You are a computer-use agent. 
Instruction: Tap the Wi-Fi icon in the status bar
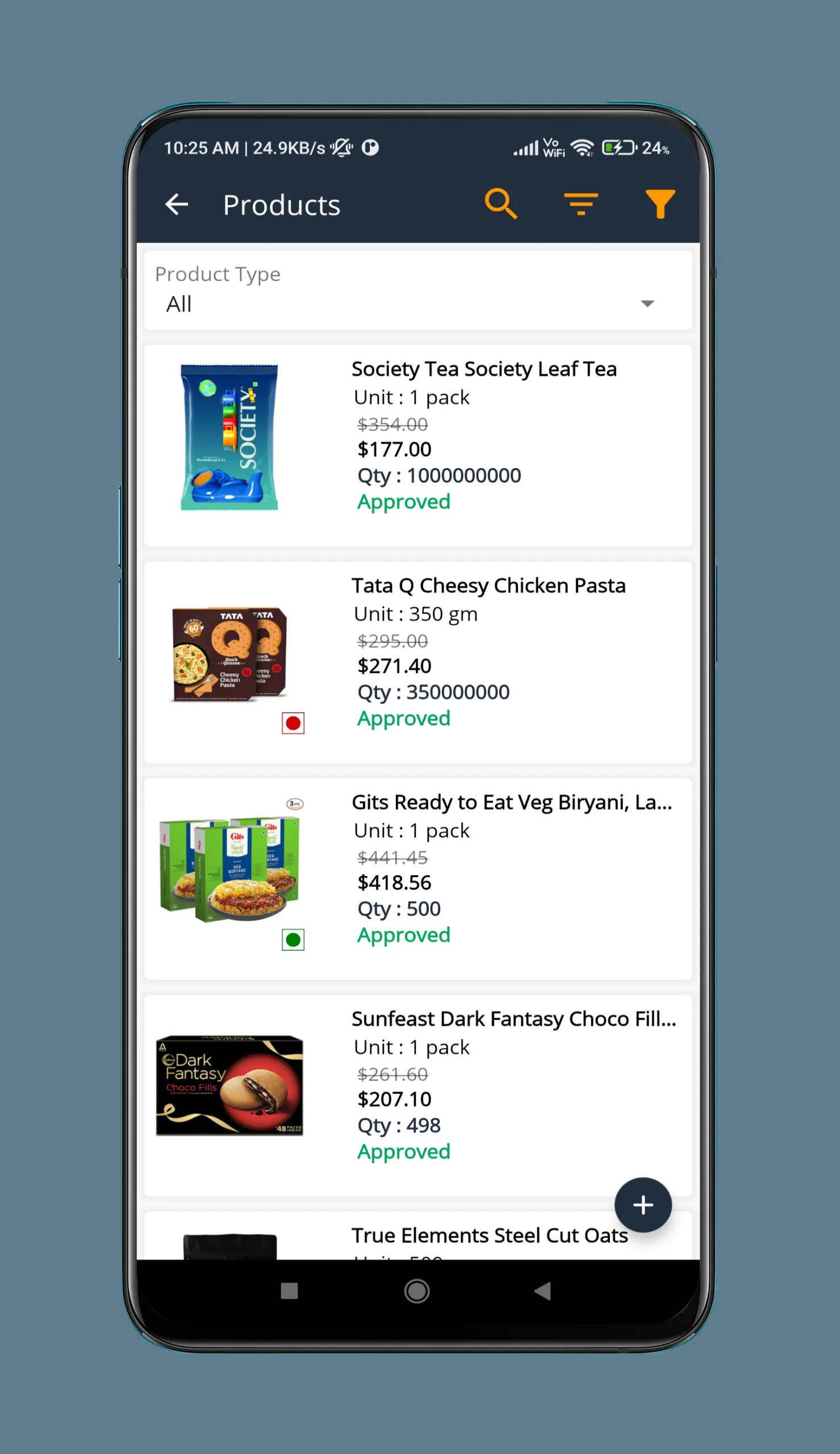click(583, 148)
